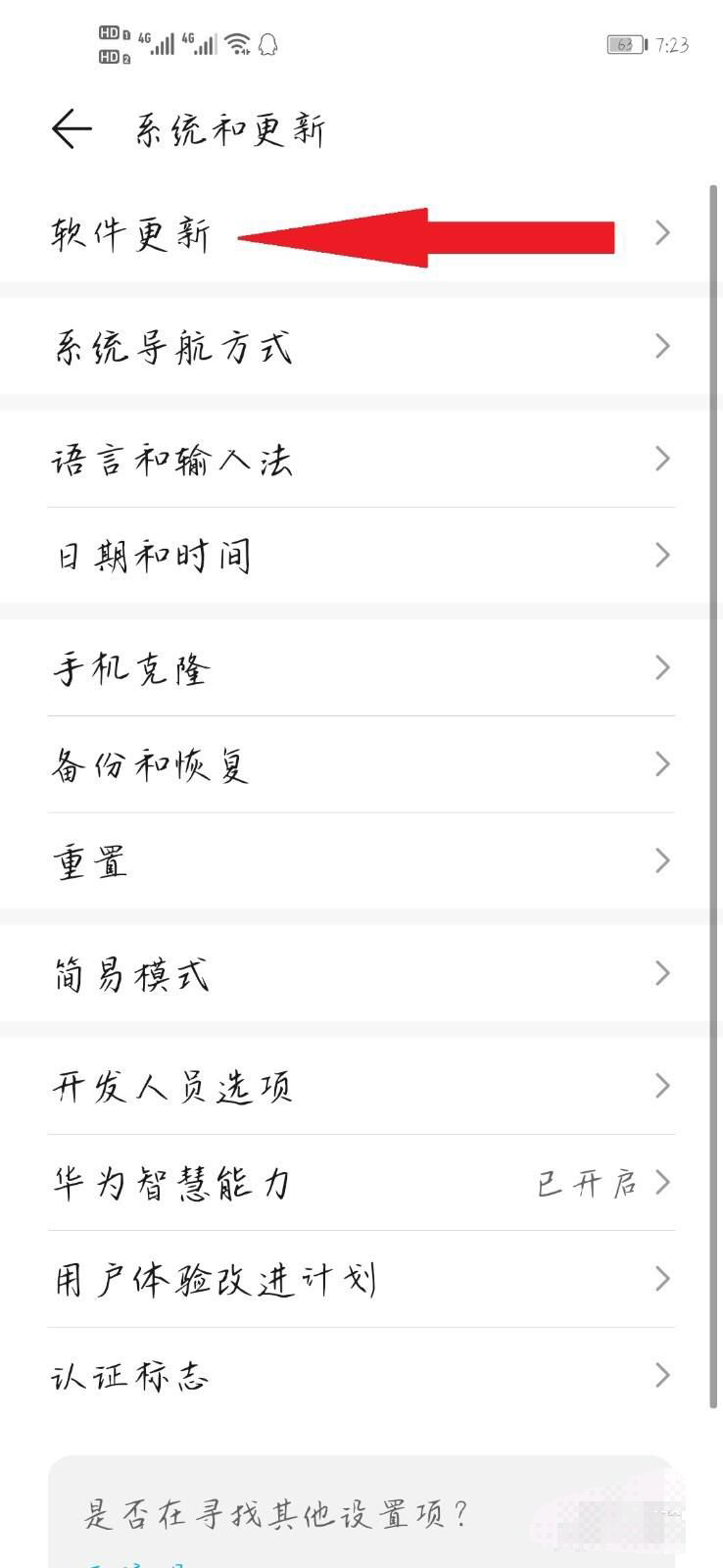Open 华为智慧能力 settings
This screenshot has height=1568, width=723.
pos(172,1183)
